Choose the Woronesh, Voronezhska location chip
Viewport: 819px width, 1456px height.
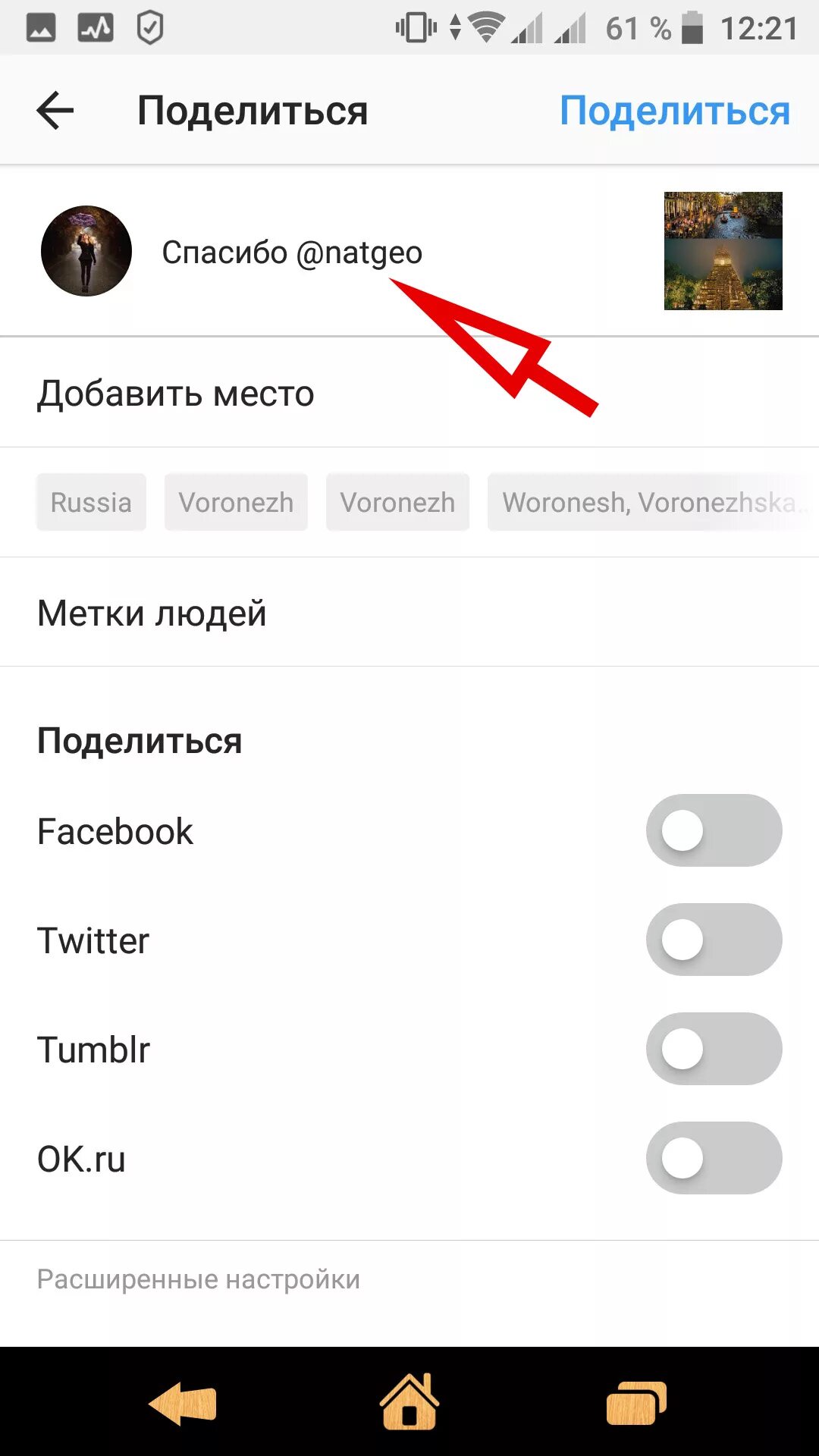[x=652, y=502]
